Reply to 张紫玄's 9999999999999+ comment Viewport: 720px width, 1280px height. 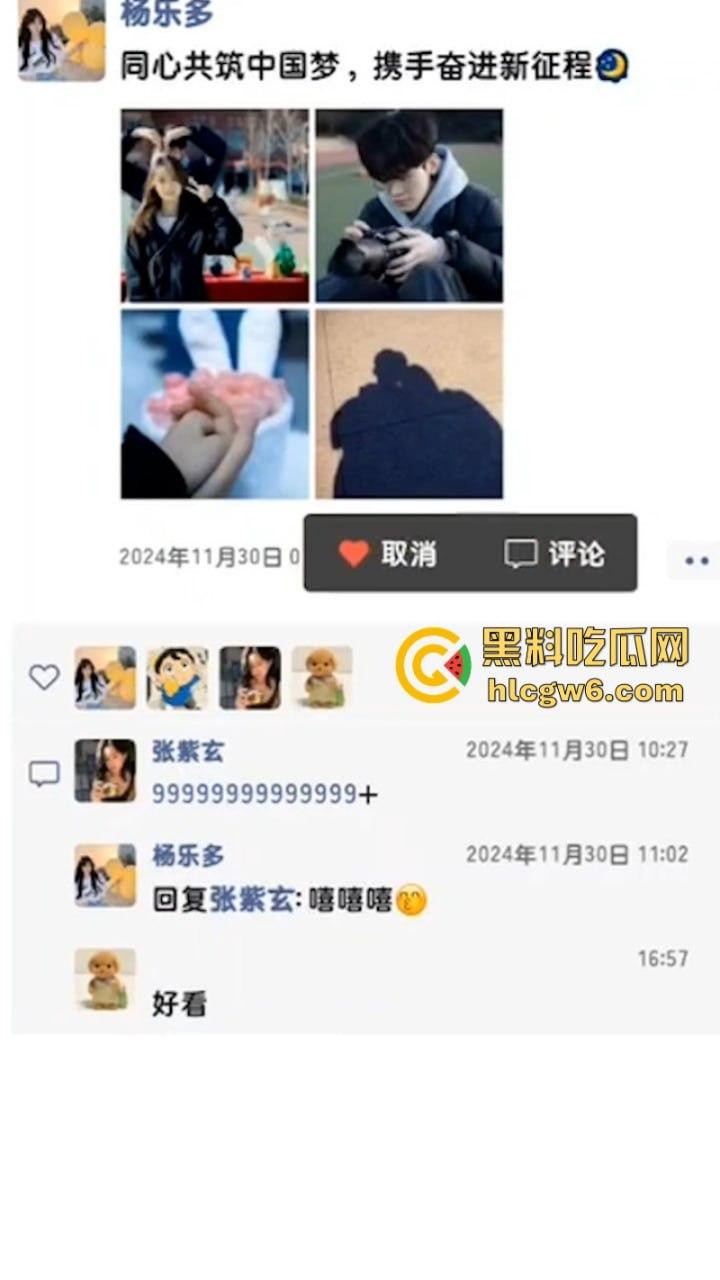265,795
